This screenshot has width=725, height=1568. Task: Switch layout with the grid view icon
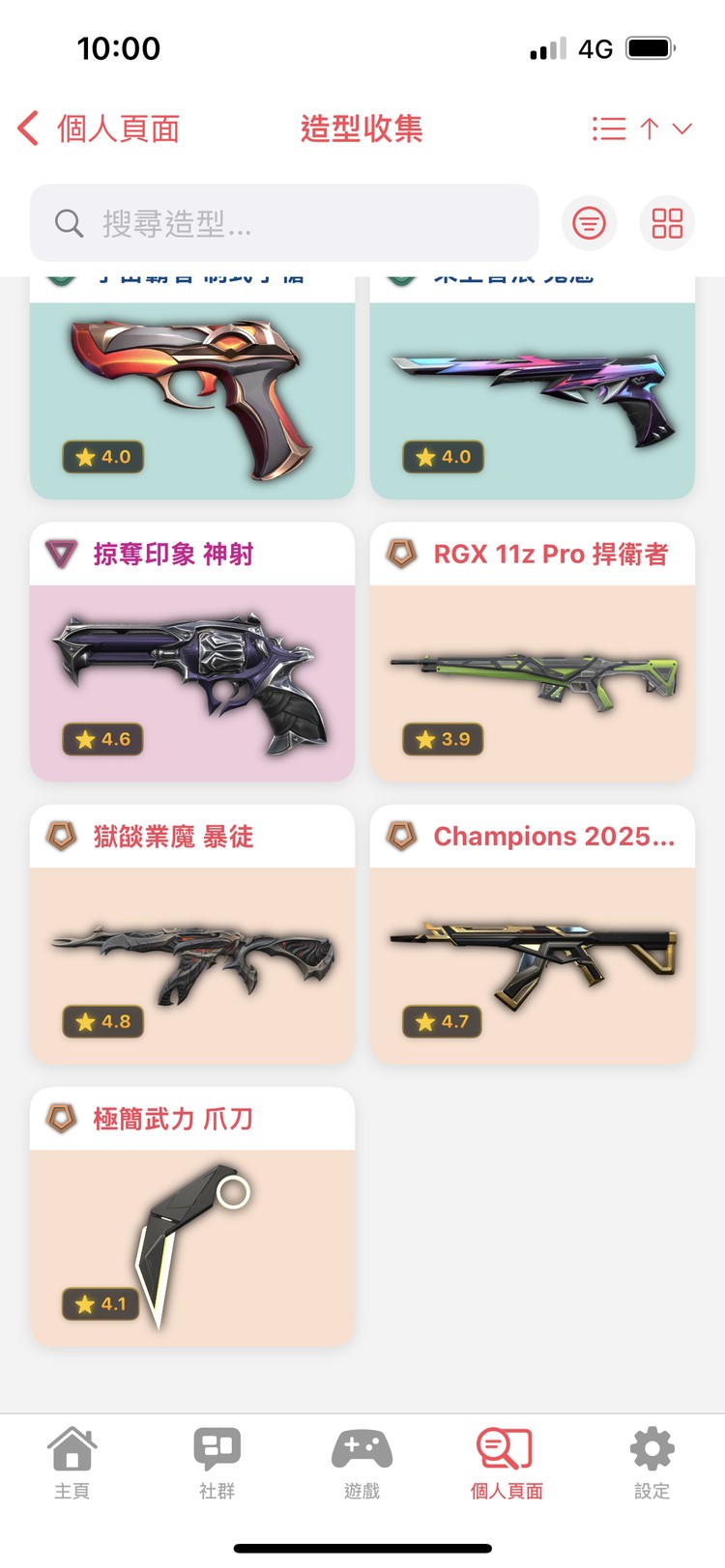(667, 223)
